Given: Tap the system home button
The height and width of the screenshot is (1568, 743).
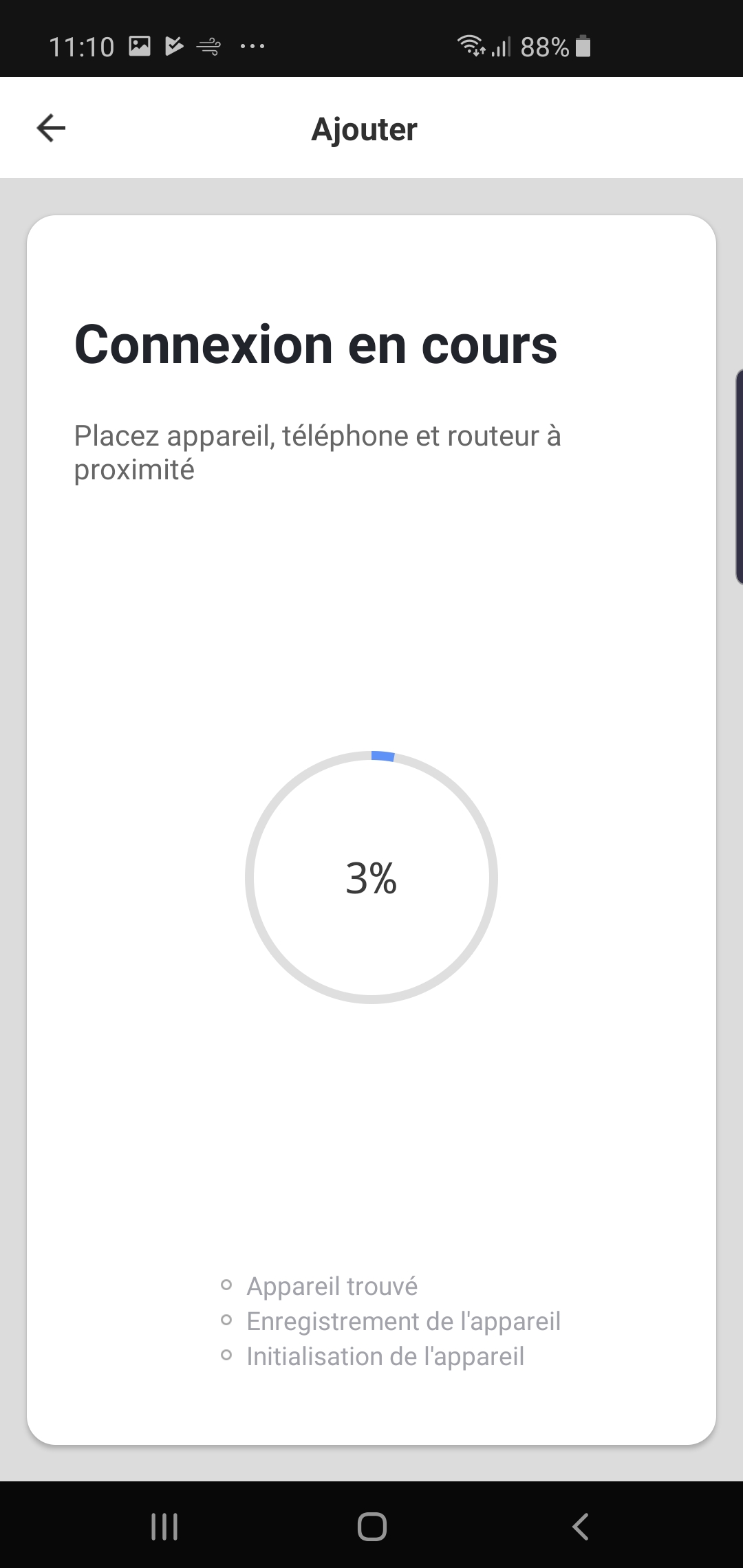Looking at the screenshot, I should (371, 1526).
